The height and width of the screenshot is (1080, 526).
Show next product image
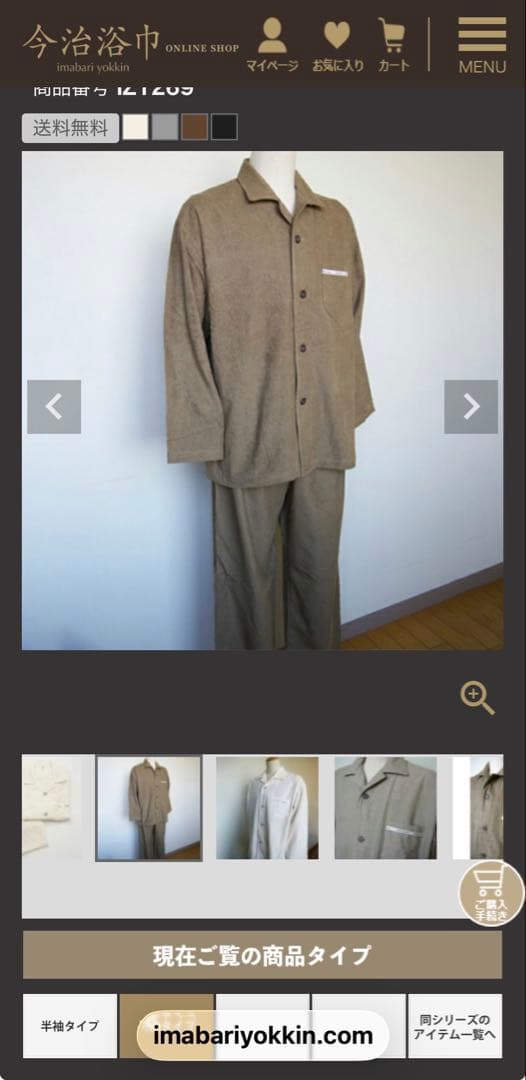(x=471, y=407)
